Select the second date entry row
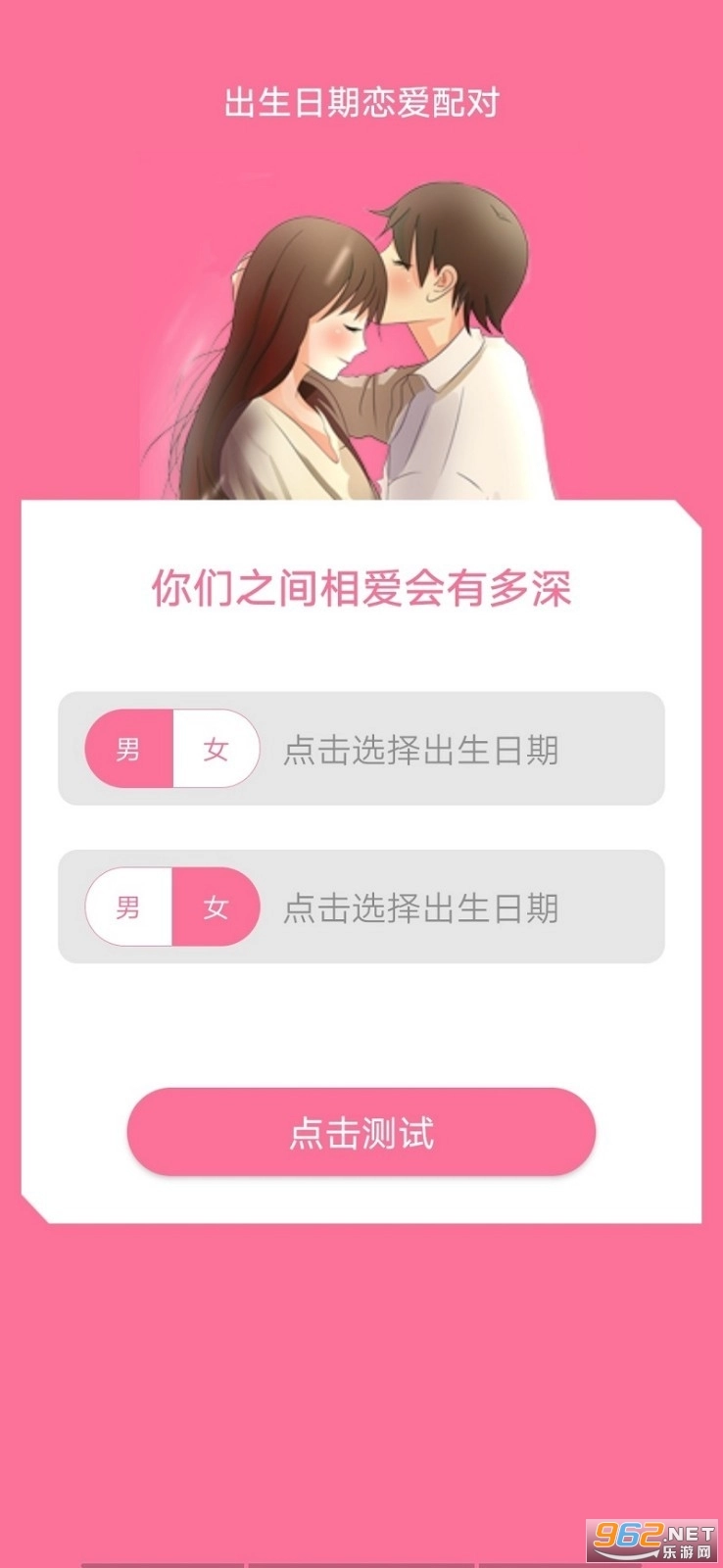The height and width of the screenshot is (1568, 723). tap(361, 909)
